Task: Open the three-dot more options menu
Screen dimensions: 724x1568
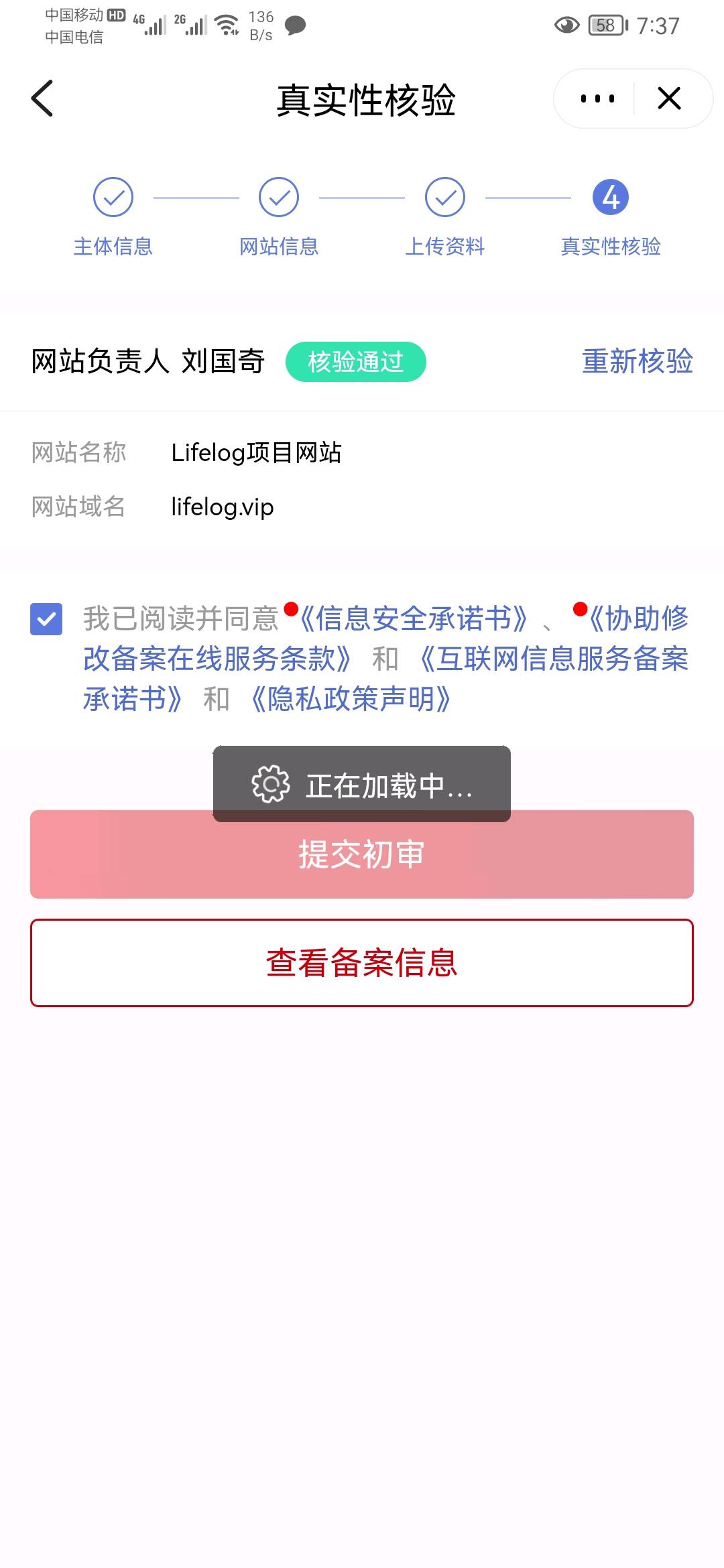Action: pos(597,99)
